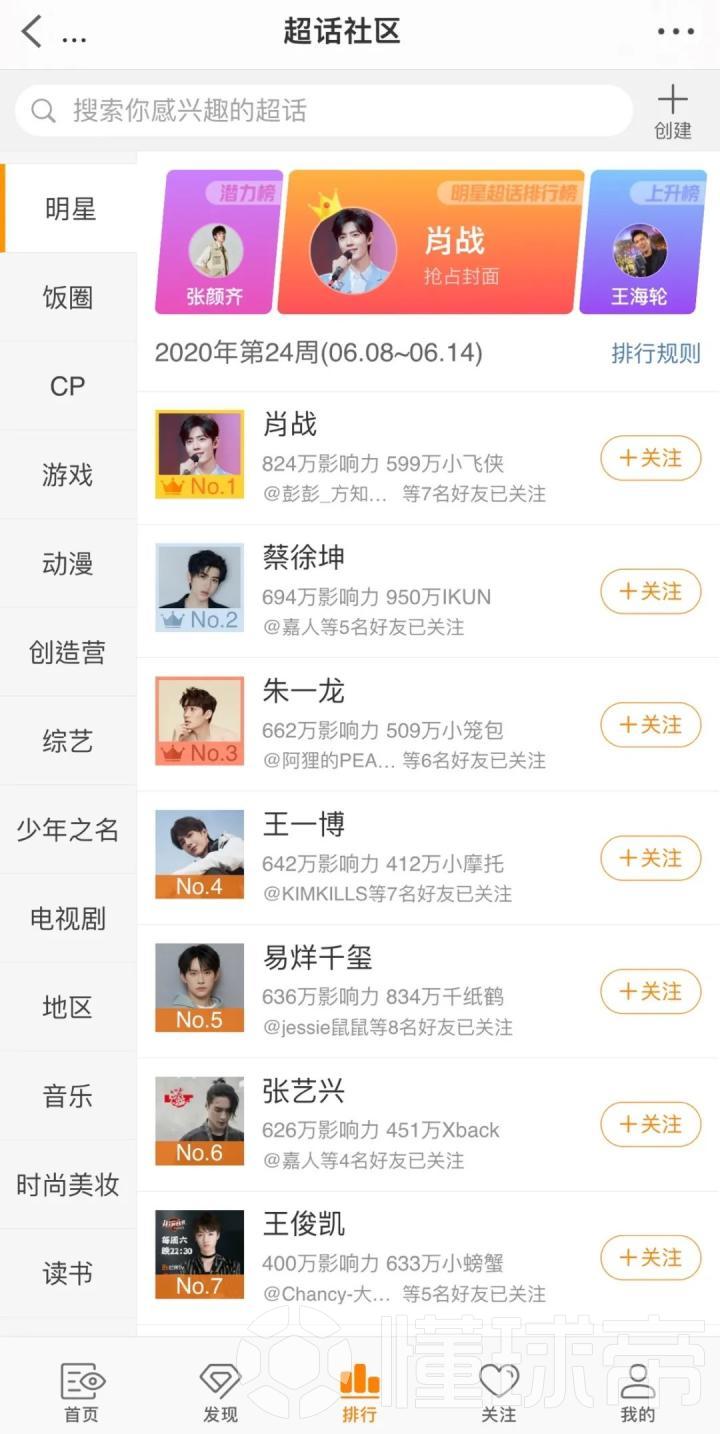The image size is (720, 1434).
Task: Tap the plus icon to 创建 a new supertopic
Action: coord(672,99)
